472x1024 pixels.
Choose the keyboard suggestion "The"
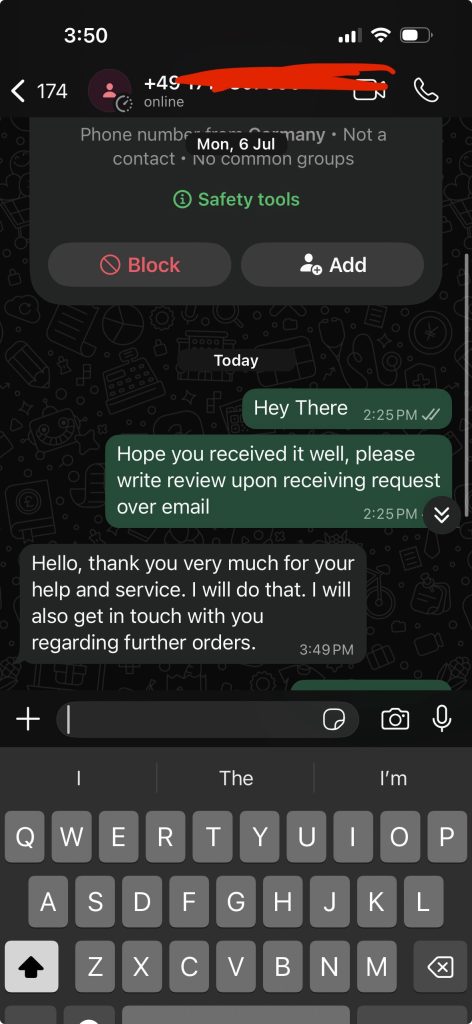(236, 778)
